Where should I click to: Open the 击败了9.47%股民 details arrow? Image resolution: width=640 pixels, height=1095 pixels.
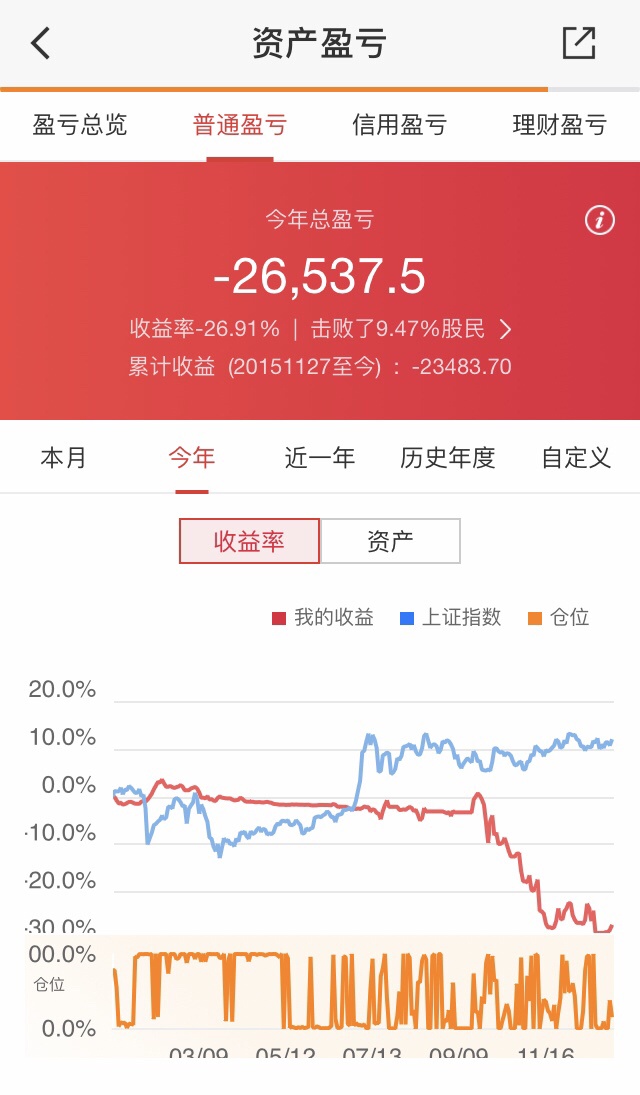coord(506,329)
